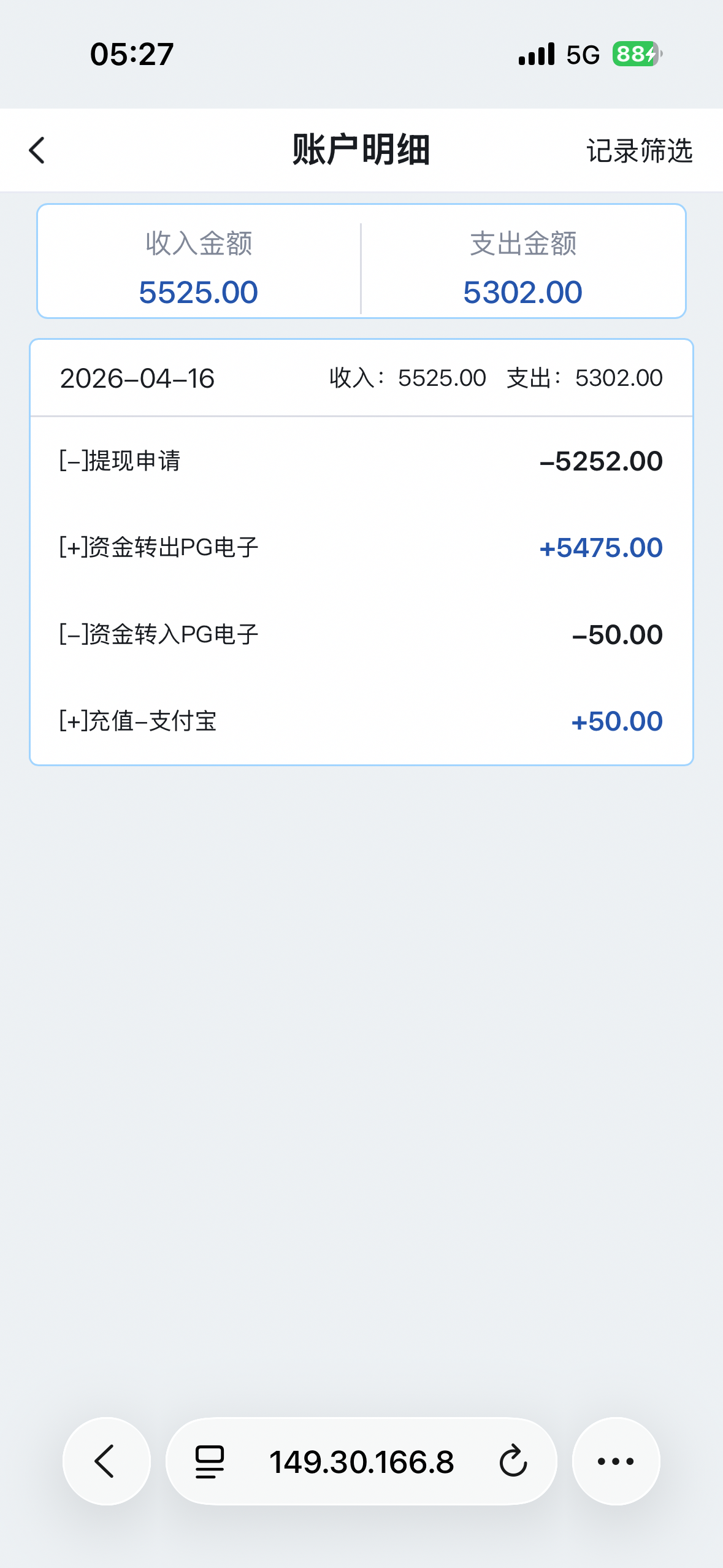Screen dimensions: 723x1568
Task: Tap the cellular signal bars icon
Action: point(535,55)
